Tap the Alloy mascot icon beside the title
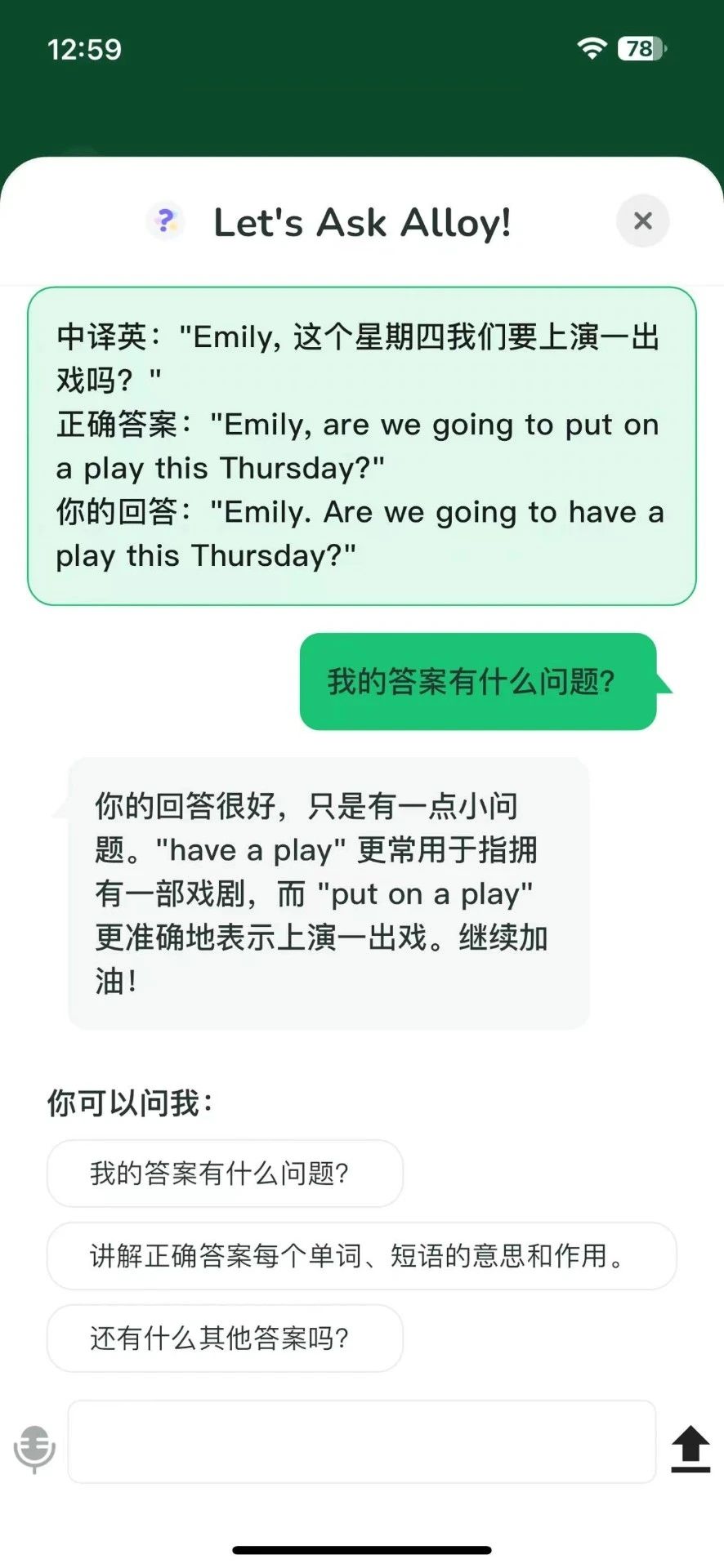The width and height of the screenshot is (724, 1568). pyautogui.click(x=166, y=220)
